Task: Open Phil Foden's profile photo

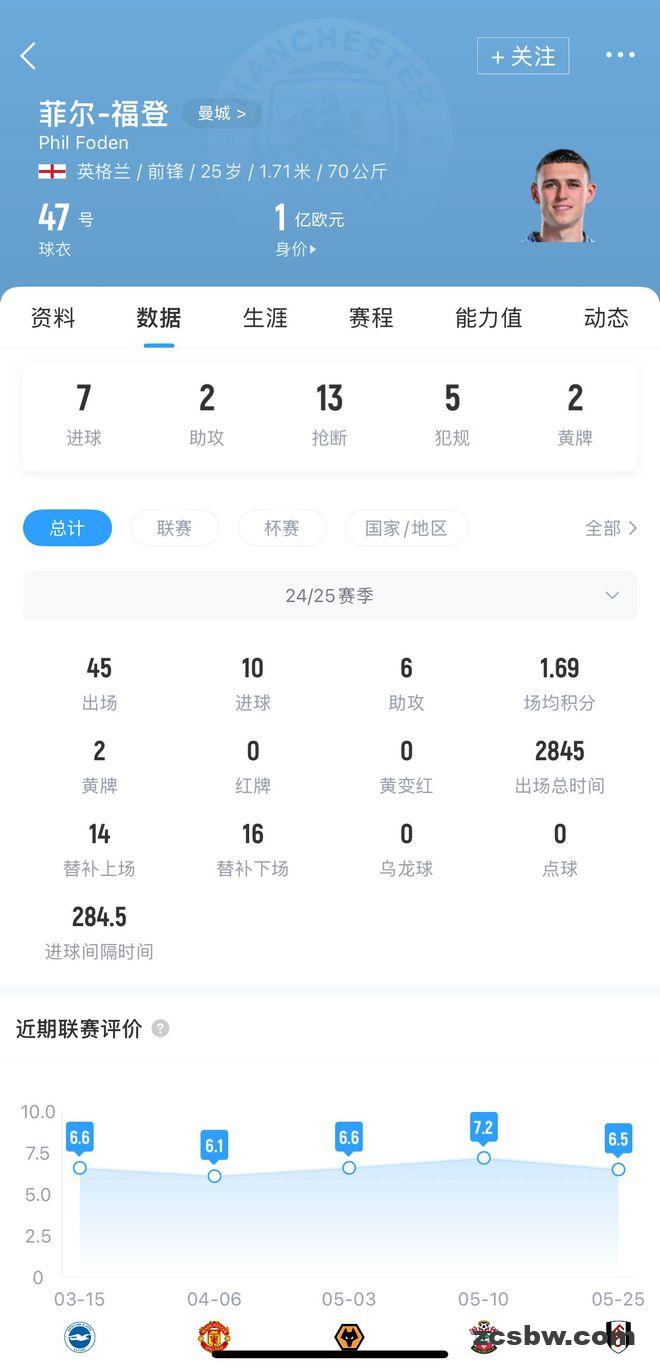Action: click(562, 196)
